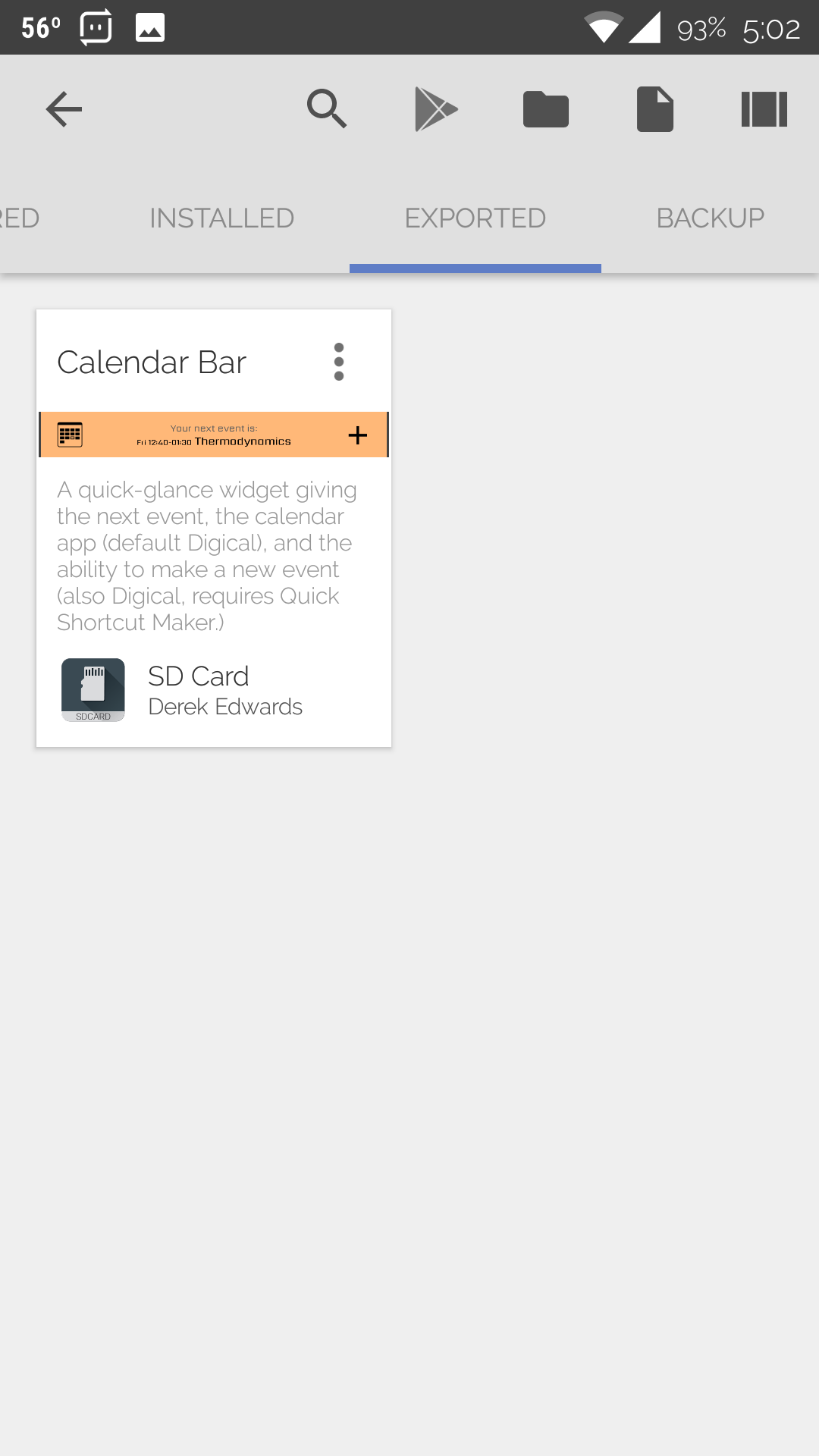Switch to the Backup tab
Viewport: 819px width, 1456px height.
tap(710, 218)
